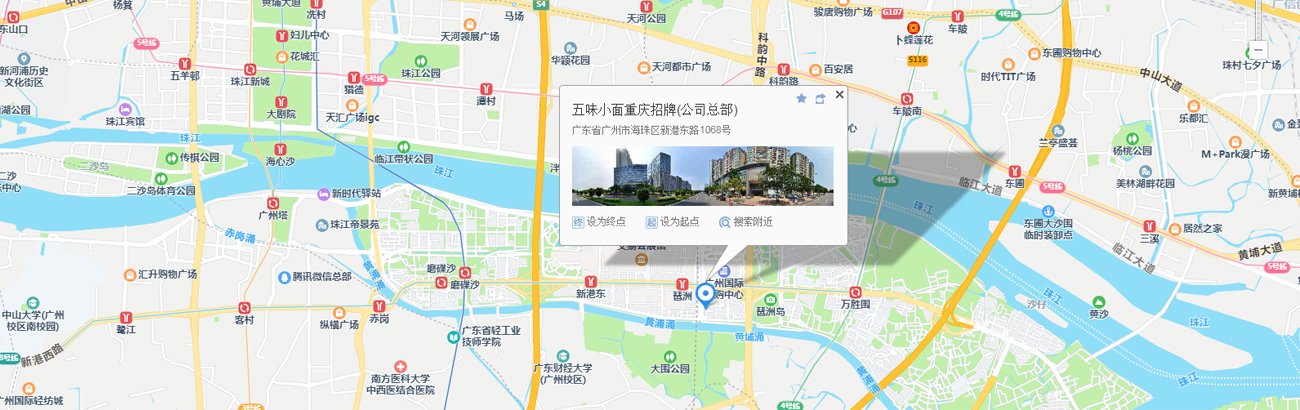Tap the blue location marker pin
This screenshot has width=1300, height=410.
pyautogui.click(x=705, y=295)
